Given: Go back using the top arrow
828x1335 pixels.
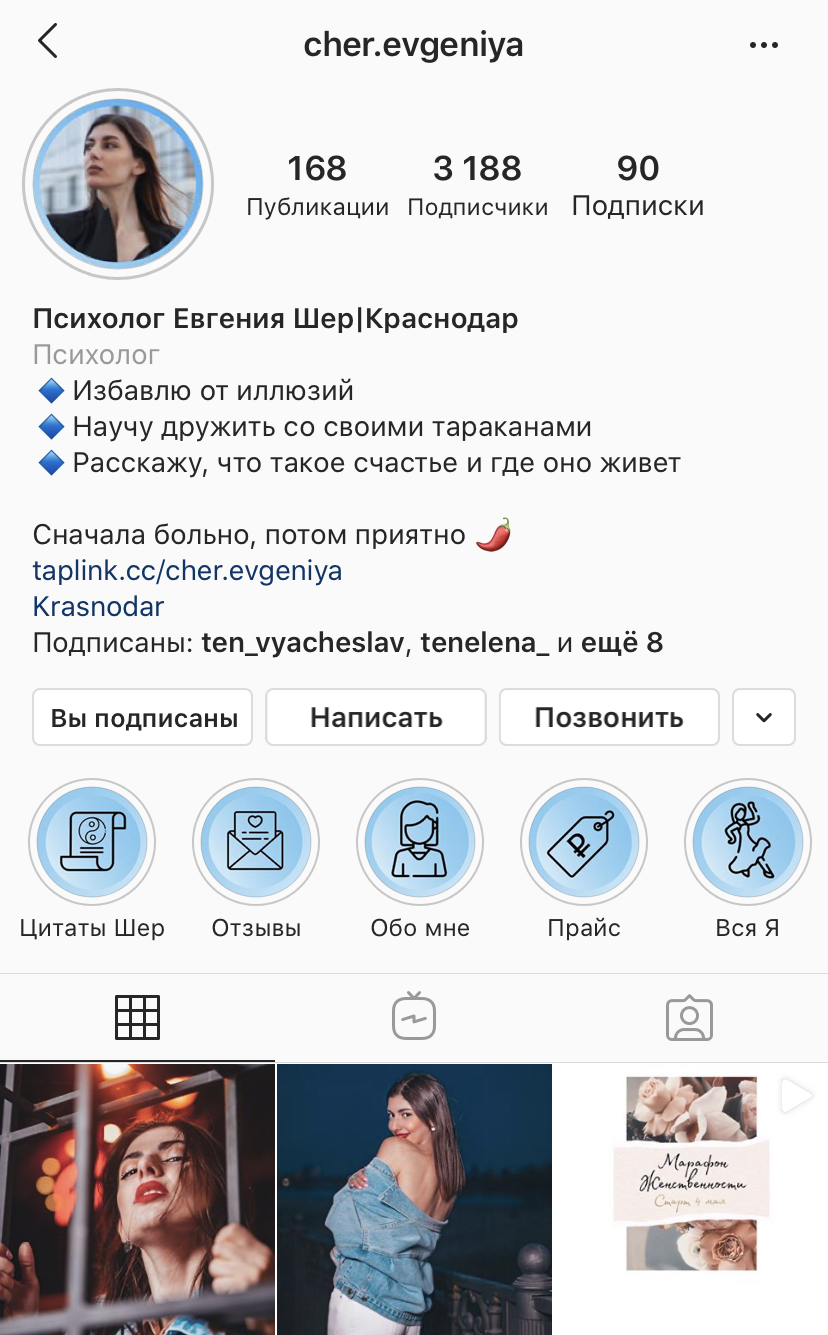Looking at the screenshot, I should pos(47,42).
